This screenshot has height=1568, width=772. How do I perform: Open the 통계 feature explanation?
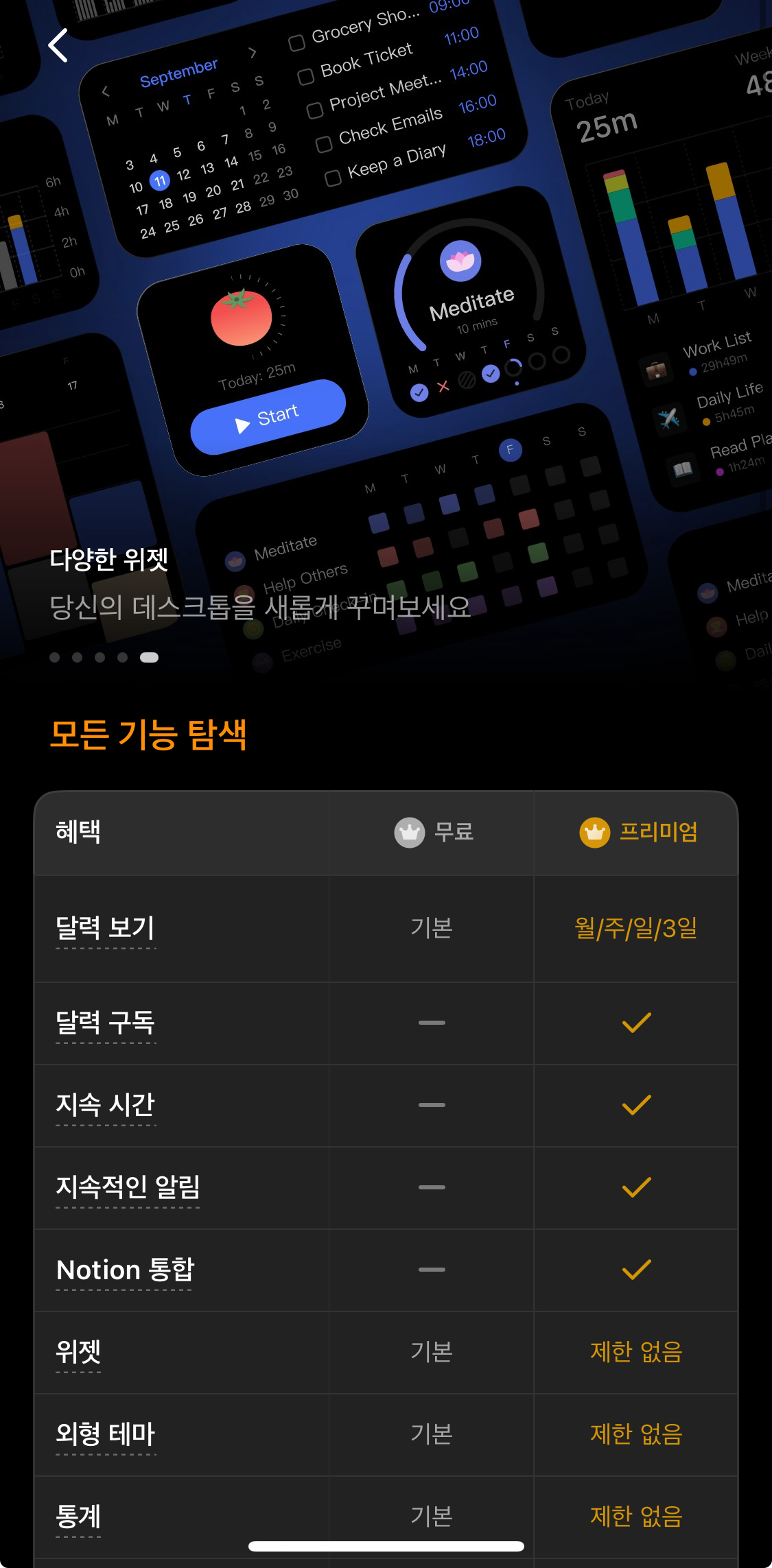[x=78, y=1517]
